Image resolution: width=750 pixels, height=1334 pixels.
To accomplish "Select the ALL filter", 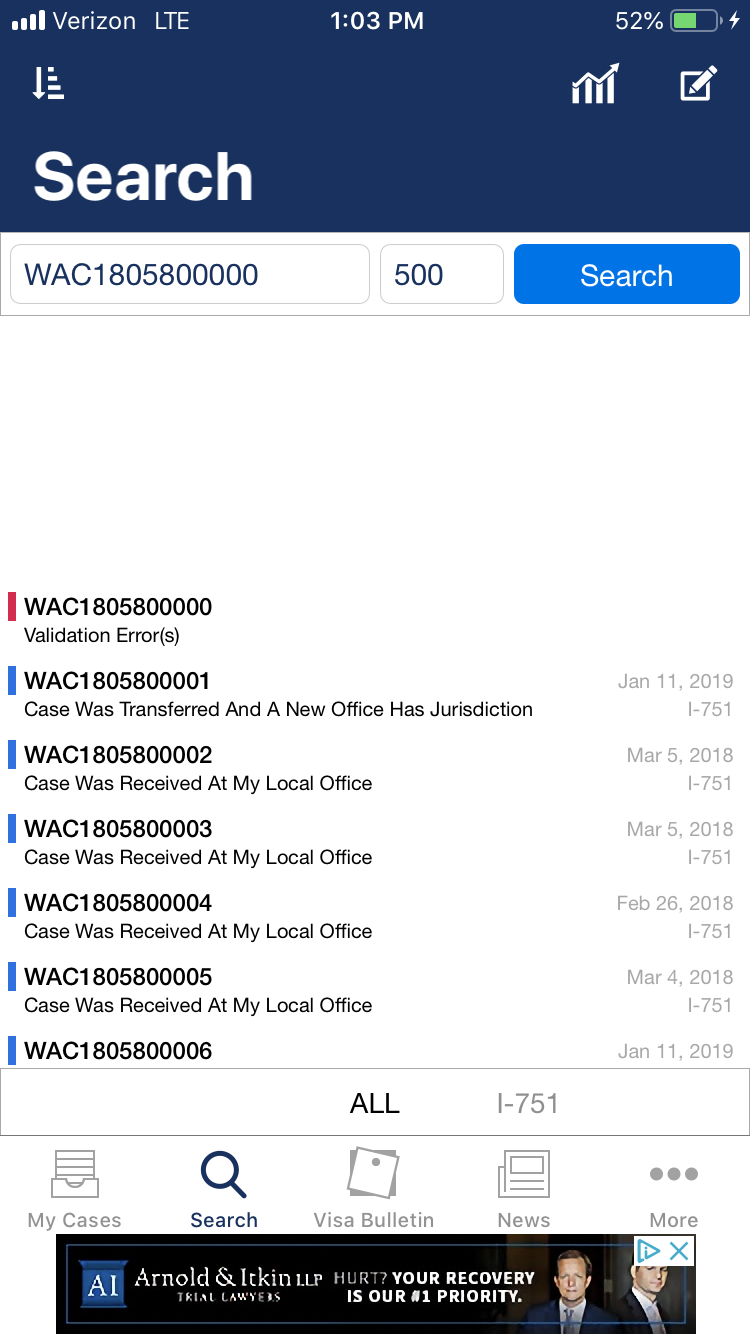I will [x=375, y=1103].
